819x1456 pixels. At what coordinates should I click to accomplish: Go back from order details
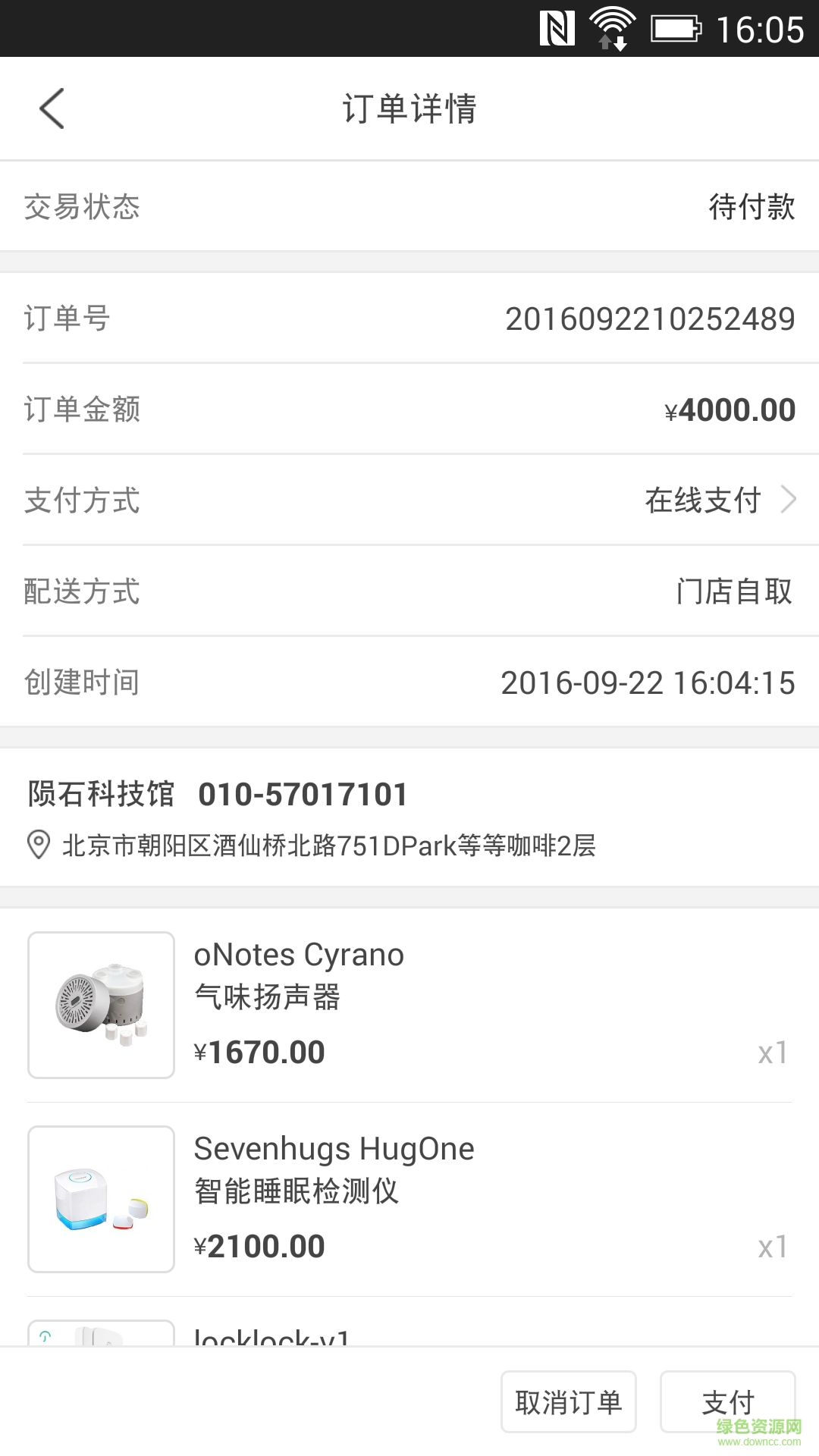click(52, 108)
